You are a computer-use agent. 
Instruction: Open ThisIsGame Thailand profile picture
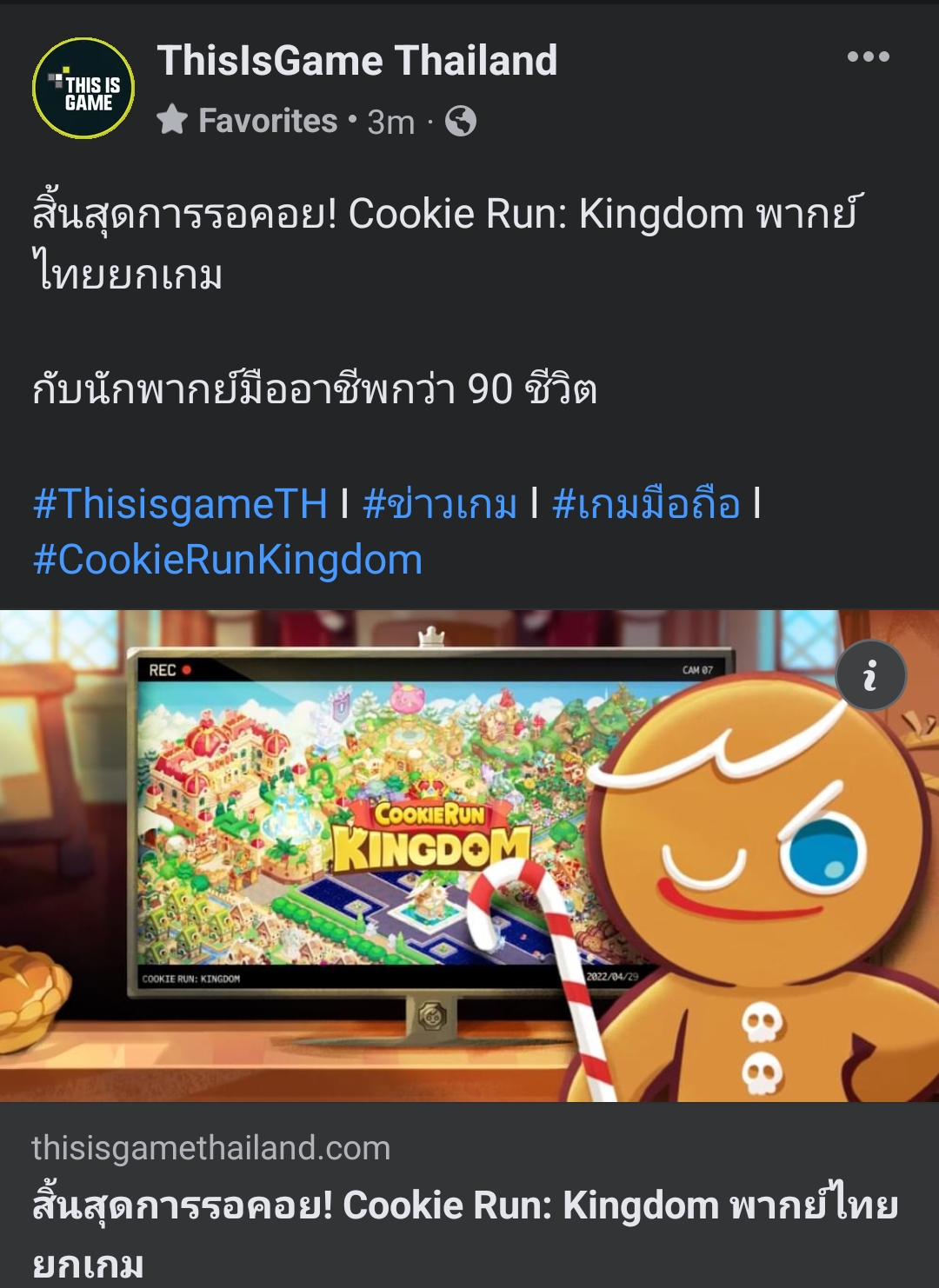click(x=83, y=89)
